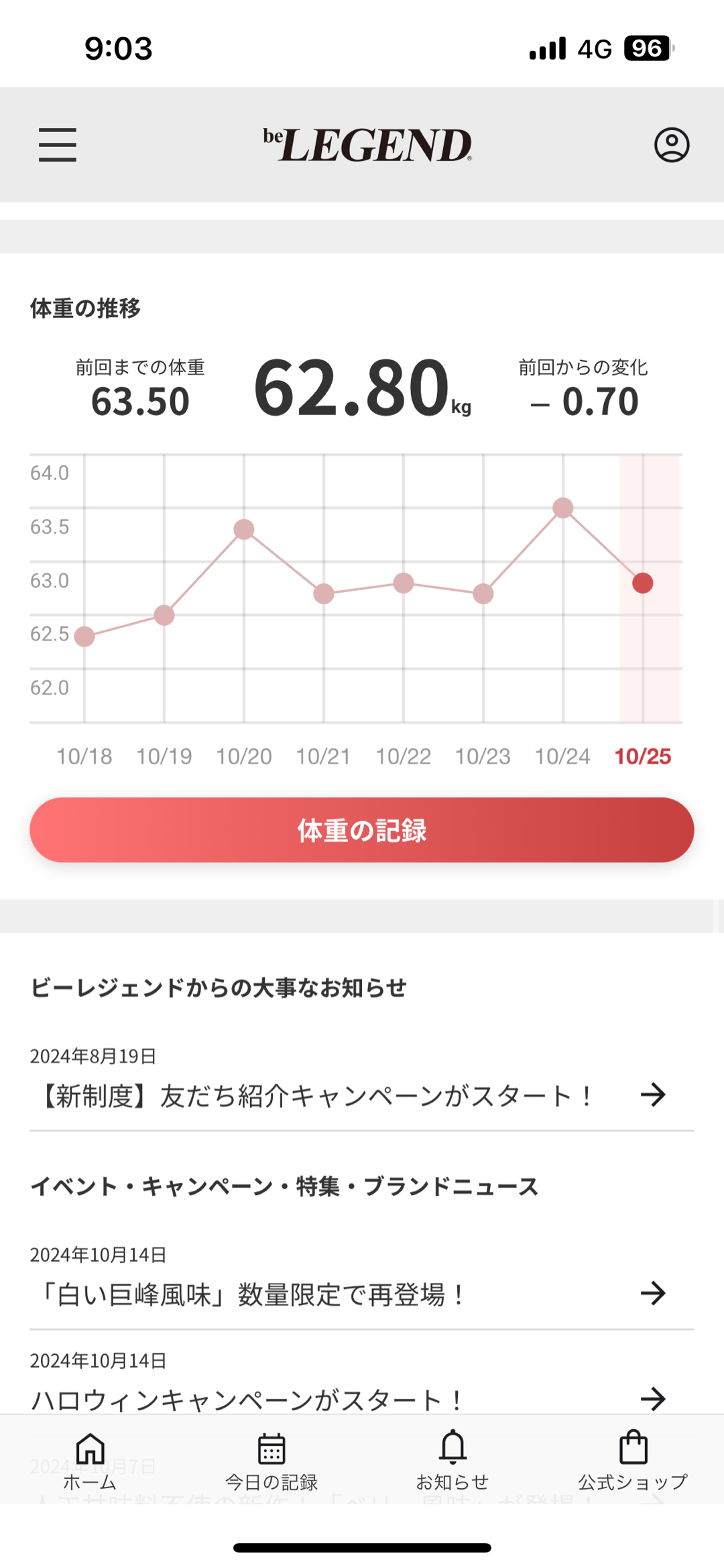Tap the 体重の記録 button
This screenshot has height=1568, width=724.
coord(362,830)
